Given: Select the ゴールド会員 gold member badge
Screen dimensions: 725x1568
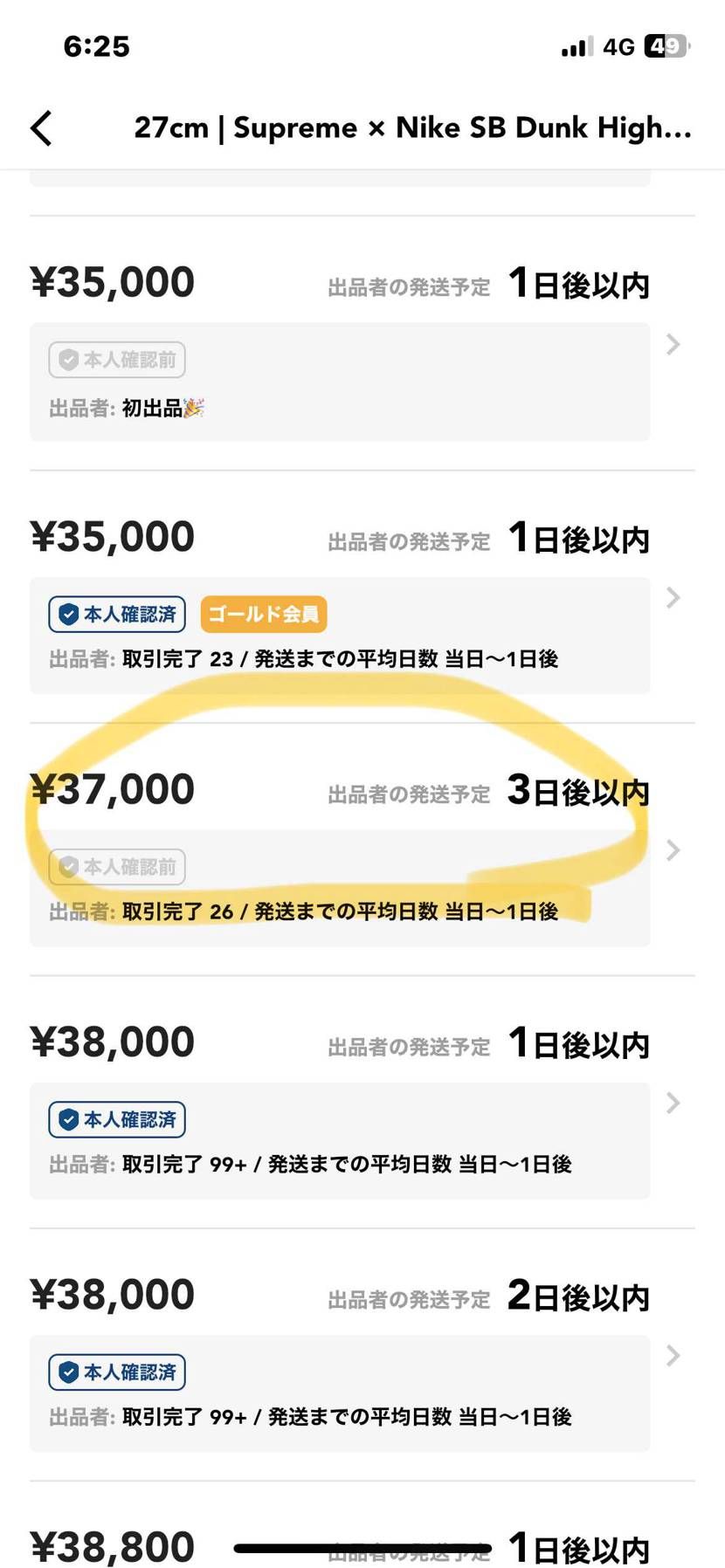Looking at the screenshot, I should [x=263, y=614].
